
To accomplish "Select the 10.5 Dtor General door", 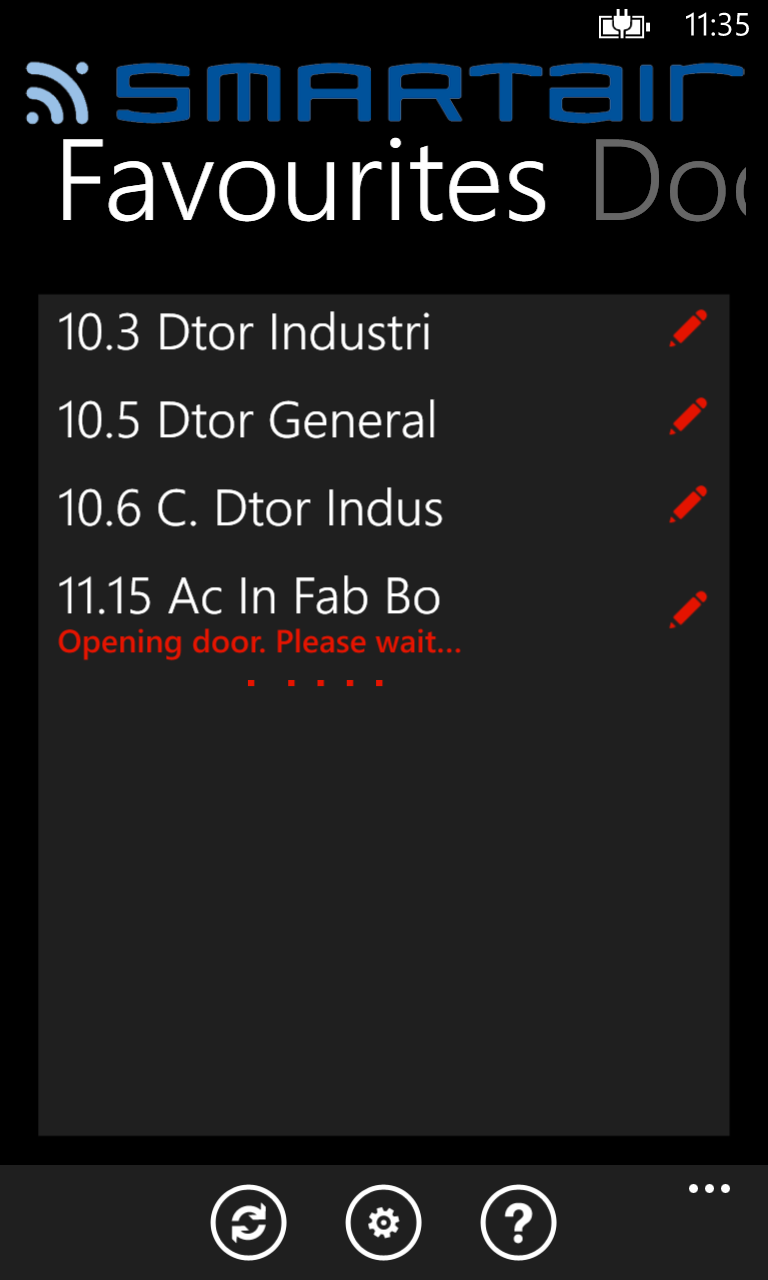I will pyautogui.click(x=247, y=420).
